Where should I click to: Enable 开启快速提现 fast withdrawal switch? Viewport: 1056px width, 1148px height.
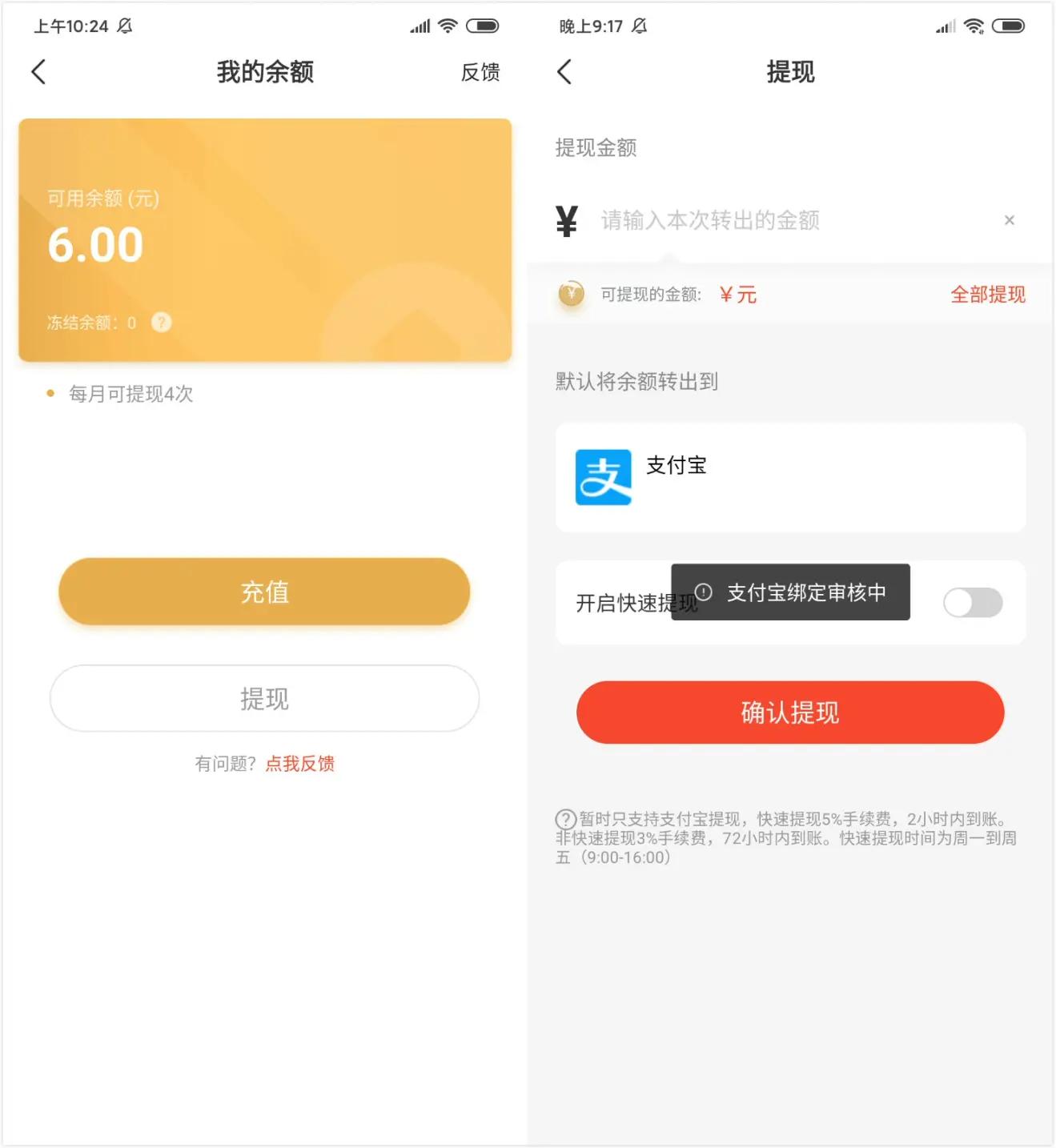(972, 603)
